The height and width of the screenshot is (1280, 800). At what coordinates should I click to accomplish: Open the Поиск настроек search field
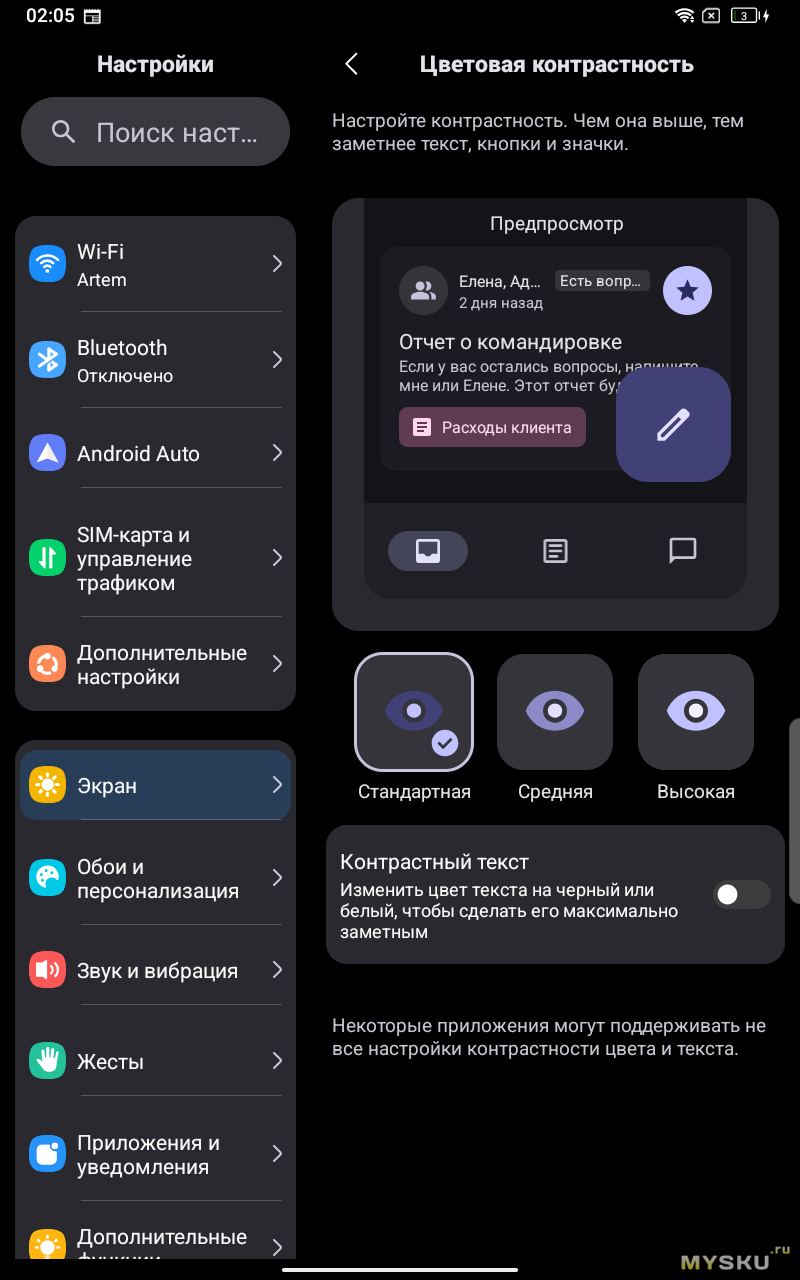[155, 132]
